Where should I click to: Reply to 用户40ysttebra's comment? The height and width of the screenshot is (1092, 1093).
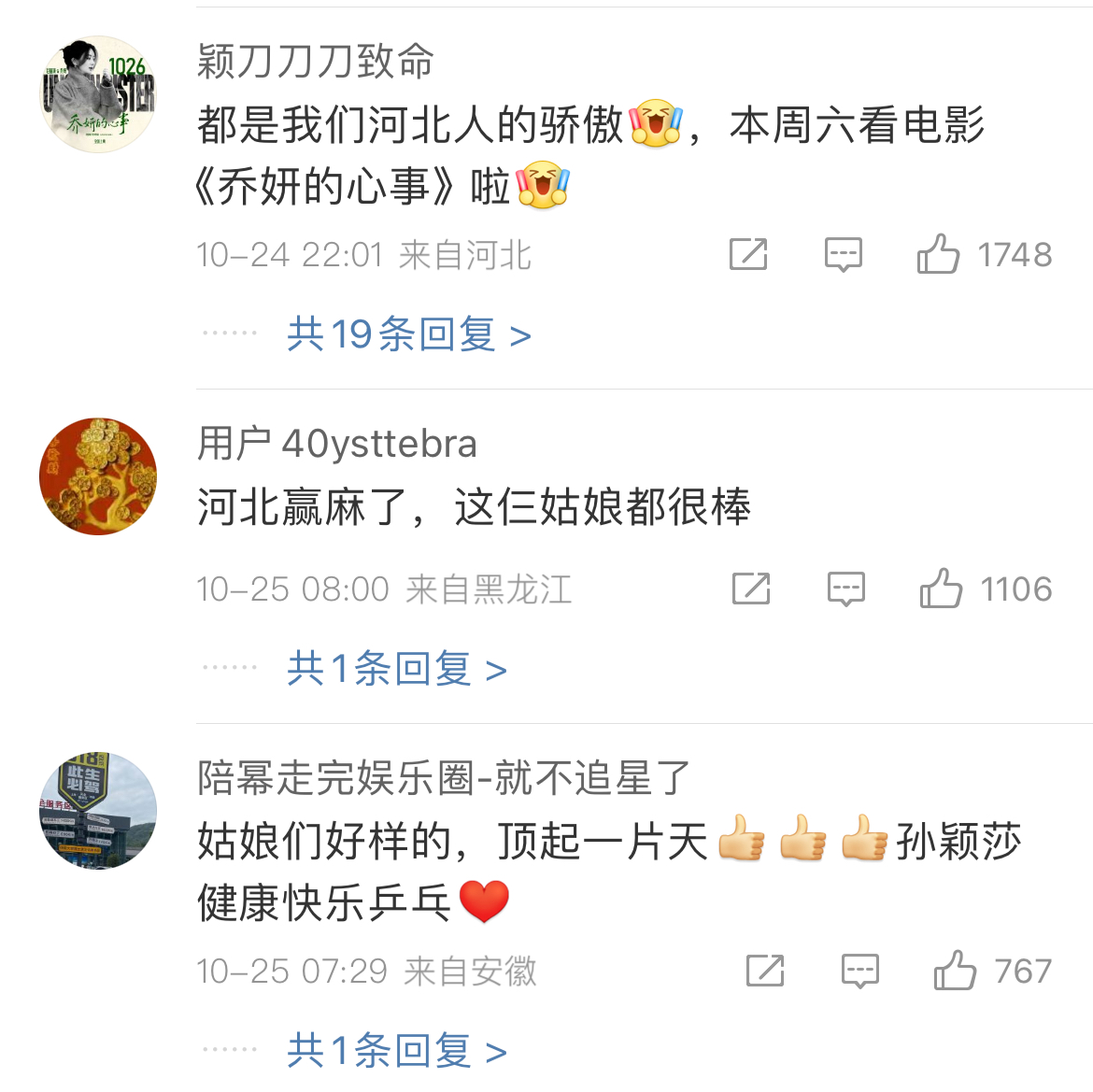pos(846,589)
